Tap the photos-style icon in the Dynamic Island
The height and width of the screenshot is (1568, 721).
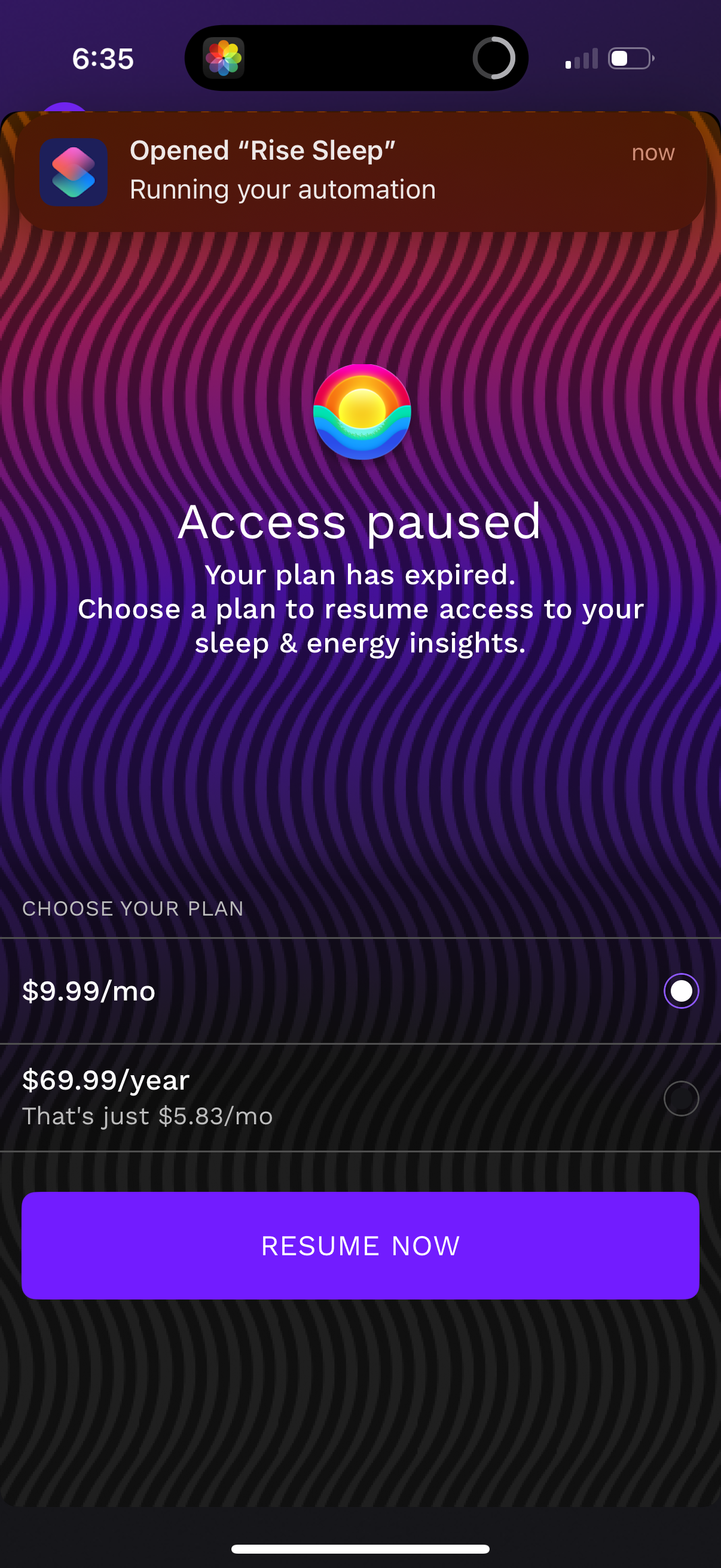pyautogui.click(x=224, y=59)
